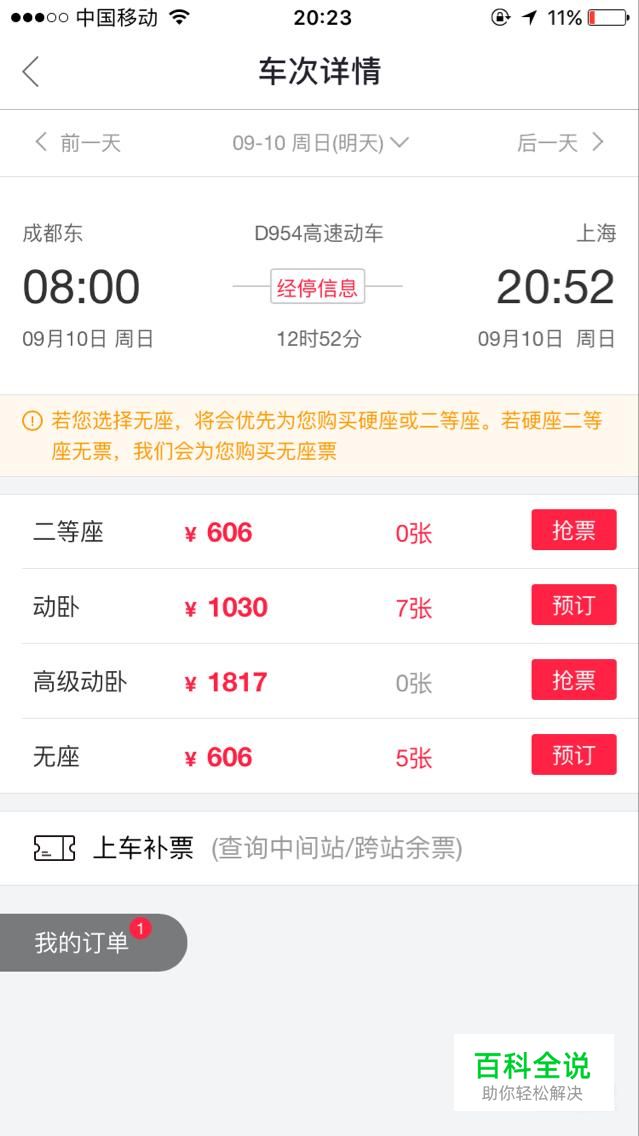639x1136 pixels.
Task: Book the 动卧 ticket with 预订
Action: (574, 604)
